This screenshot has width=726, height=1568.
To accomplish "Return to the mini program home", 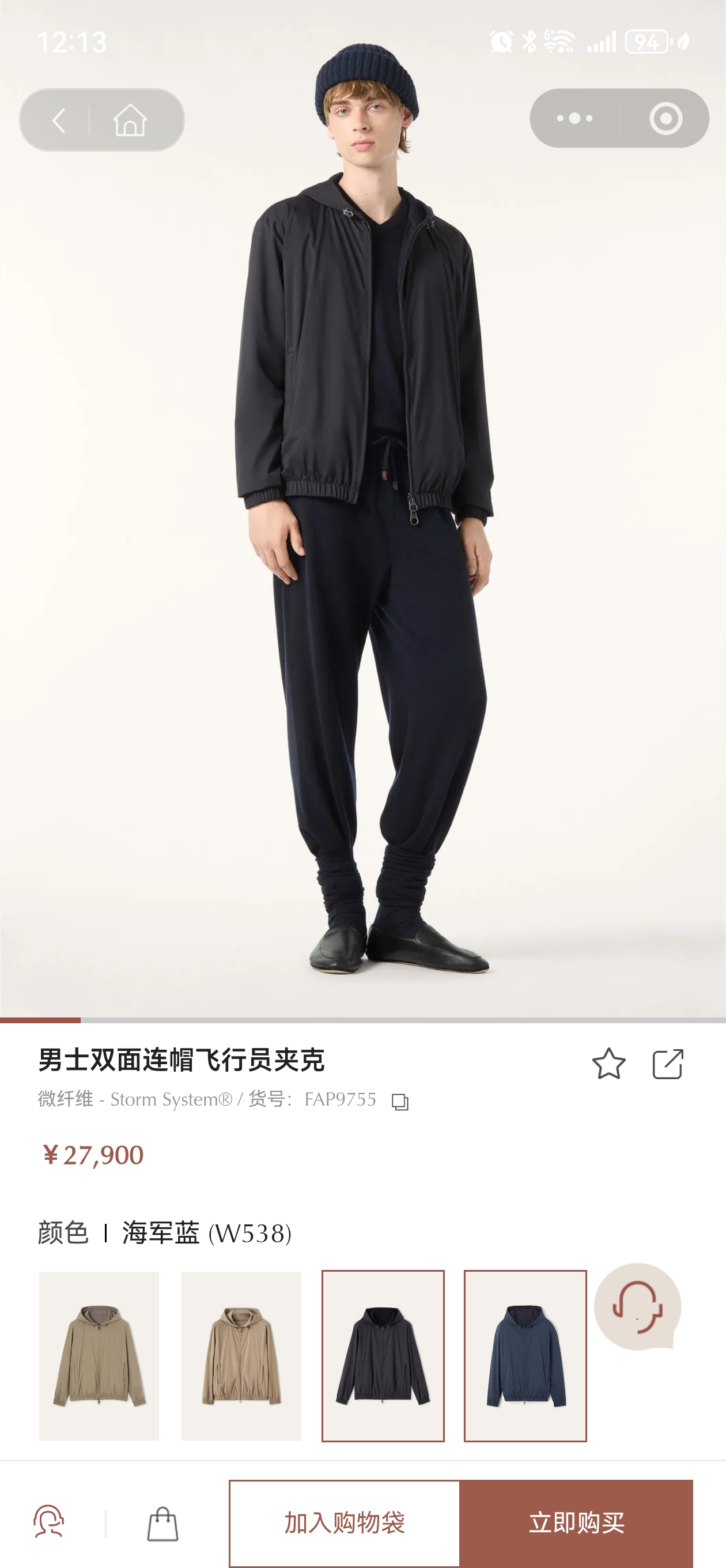I will coord(130,120).
